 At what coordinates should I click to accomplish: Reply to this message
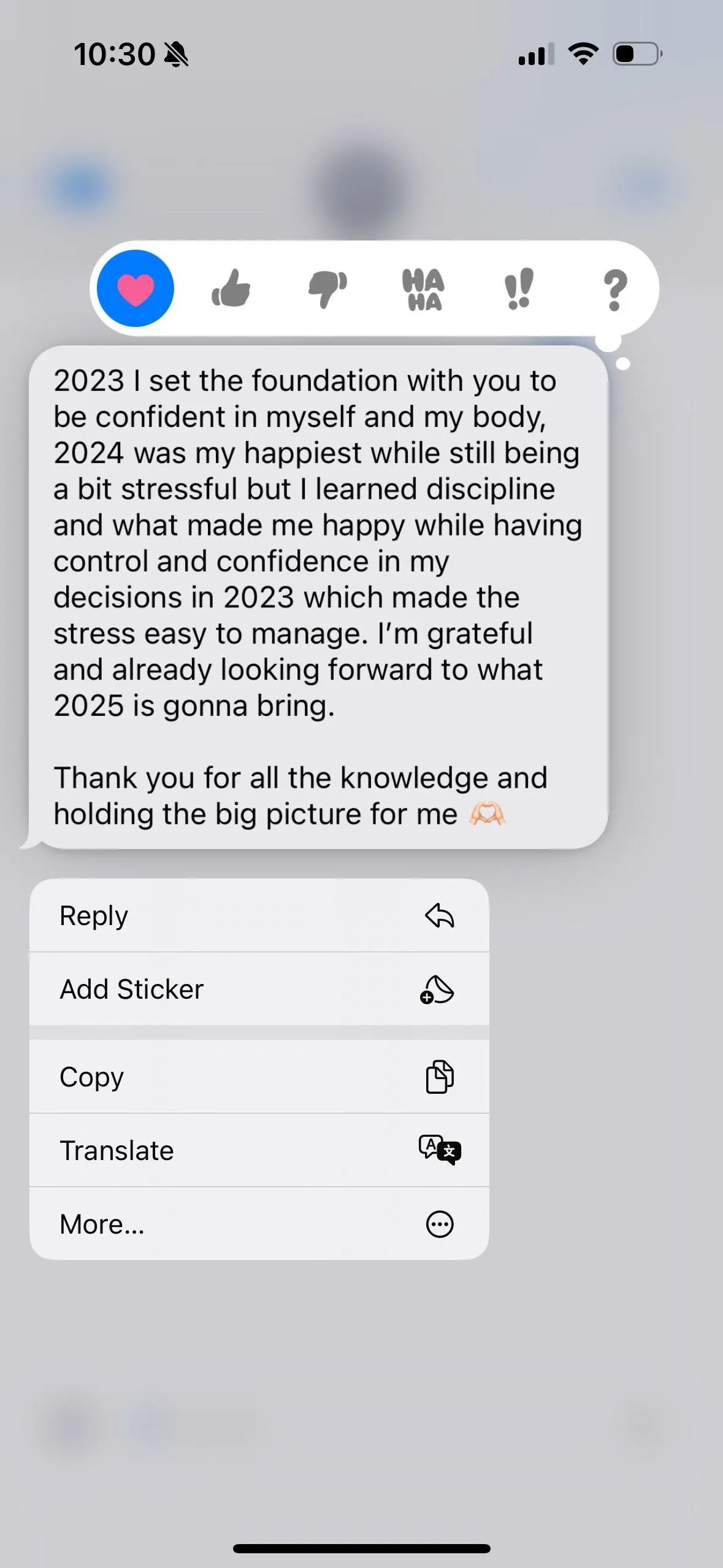click(259, 915)
